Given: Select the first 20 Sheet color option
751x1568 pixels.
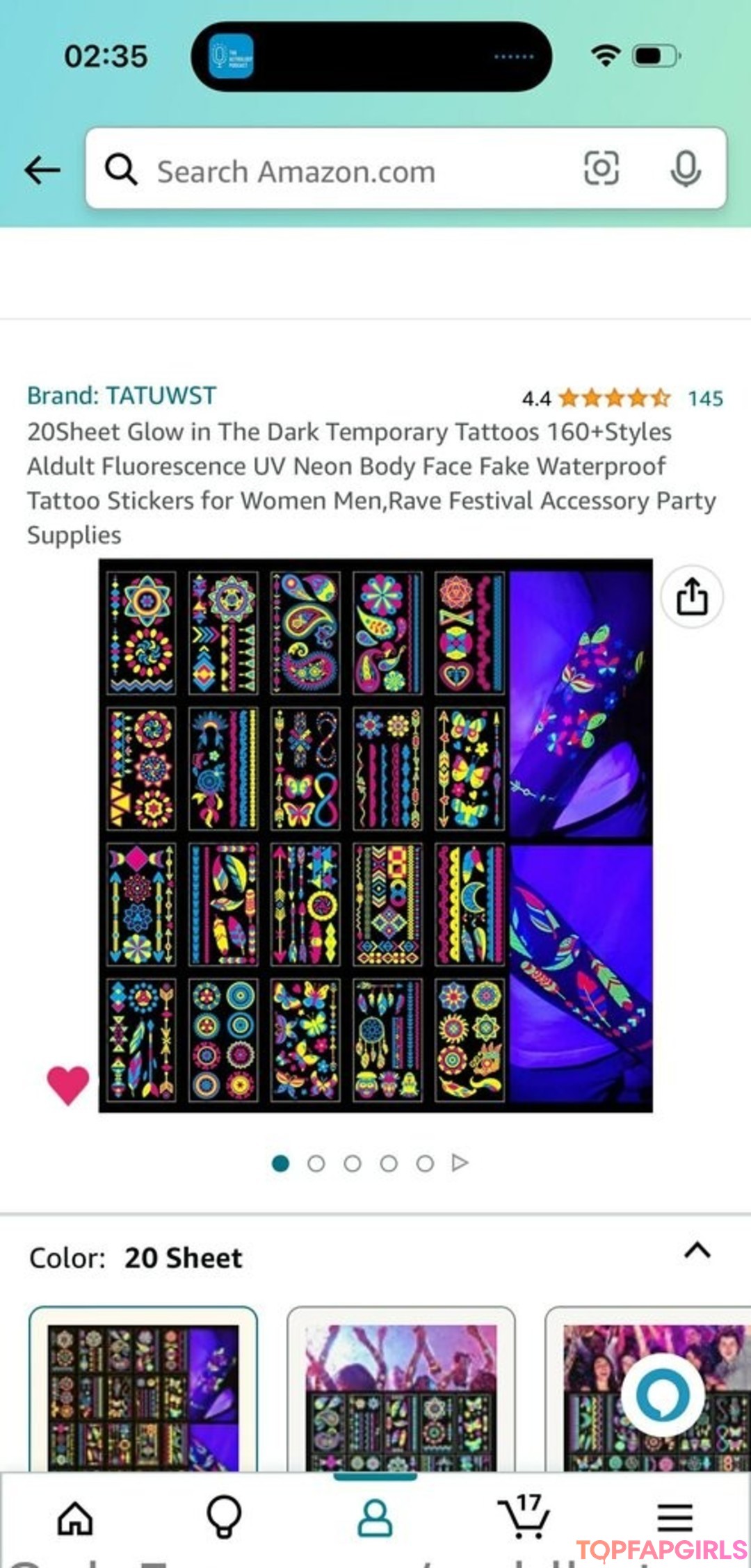Looking at the screenshot, I should click(x=143, y=1390).
